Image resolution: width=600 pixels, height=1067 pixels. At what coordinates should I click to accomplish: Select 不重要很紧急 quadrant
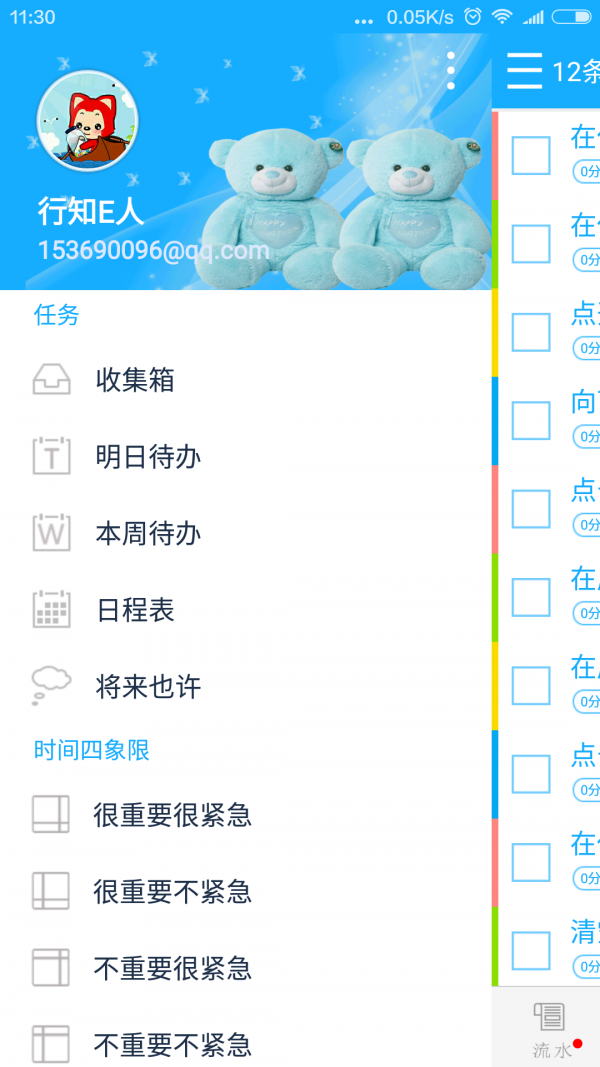pos(172,968)
